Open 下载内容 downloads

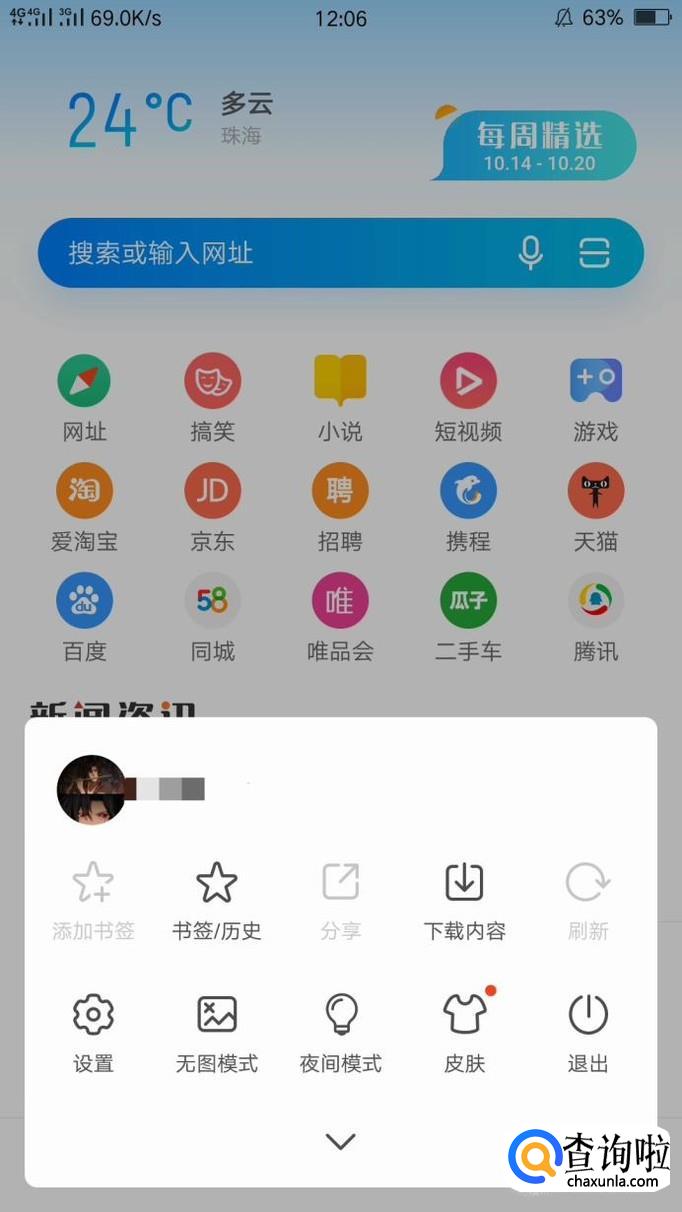[x=464, y=900]
